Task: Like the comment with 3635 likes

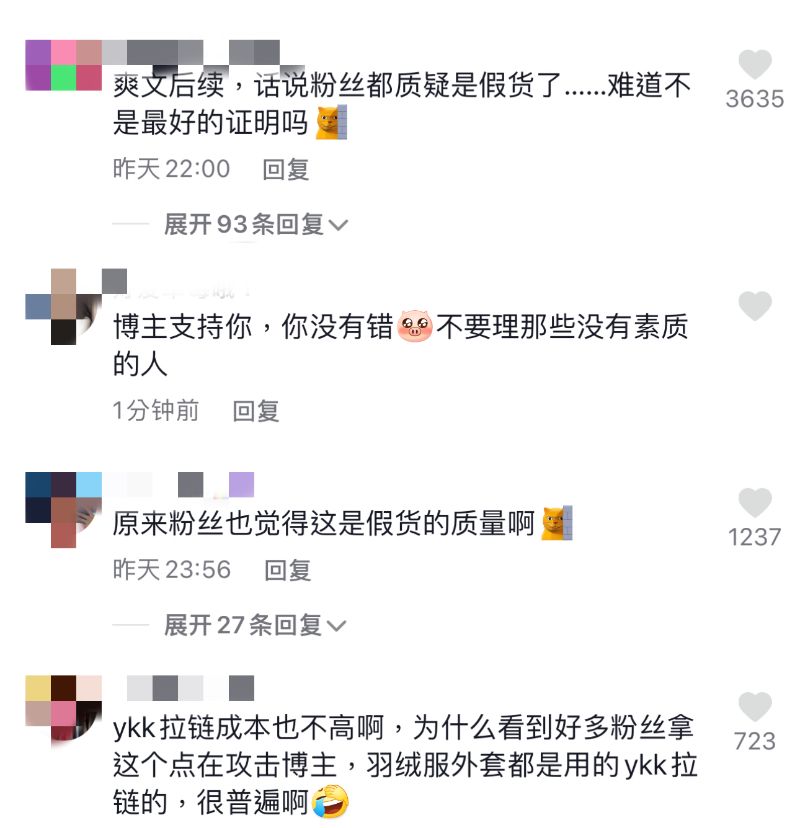Action: click(x=755, y=65)
